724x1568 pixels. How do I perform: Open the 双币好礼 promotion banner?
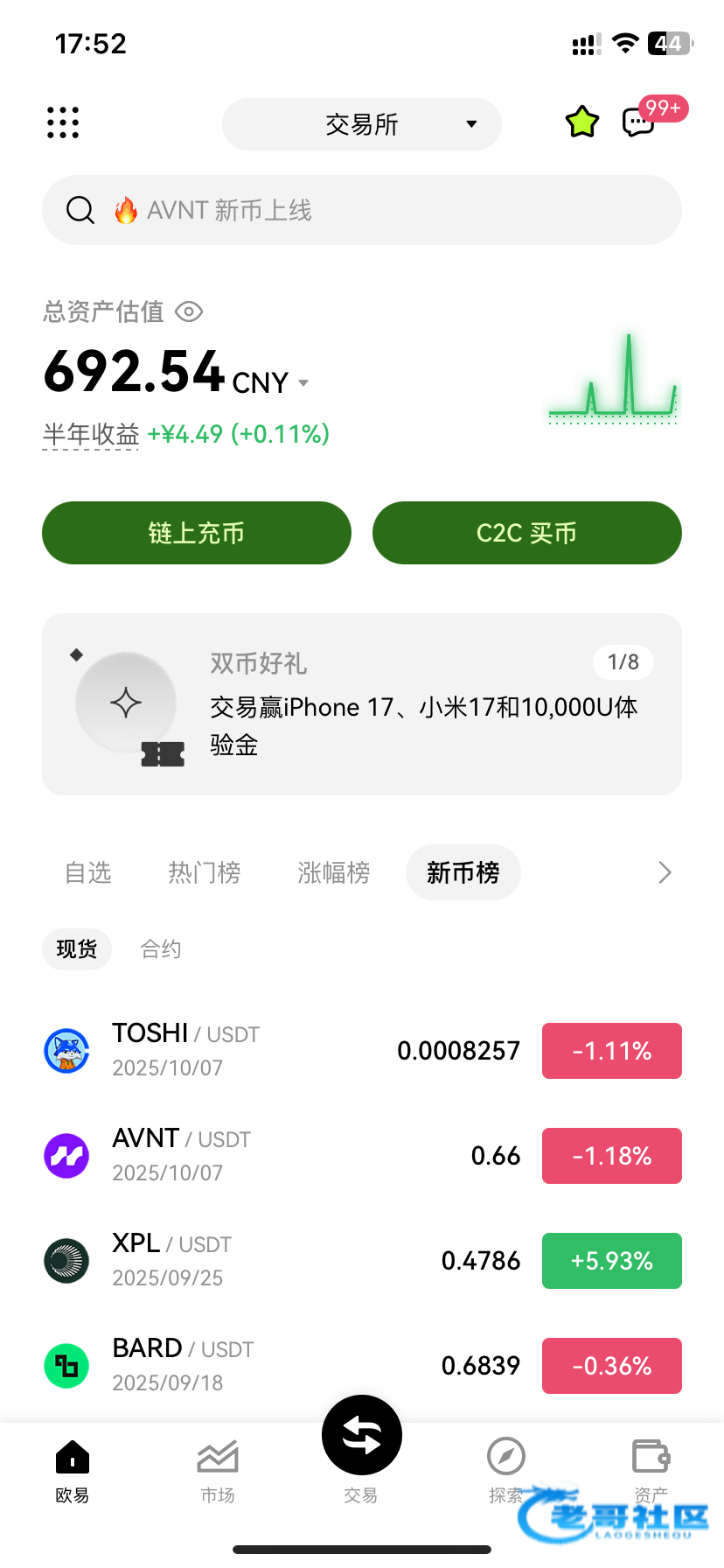[x=362, y=704]
